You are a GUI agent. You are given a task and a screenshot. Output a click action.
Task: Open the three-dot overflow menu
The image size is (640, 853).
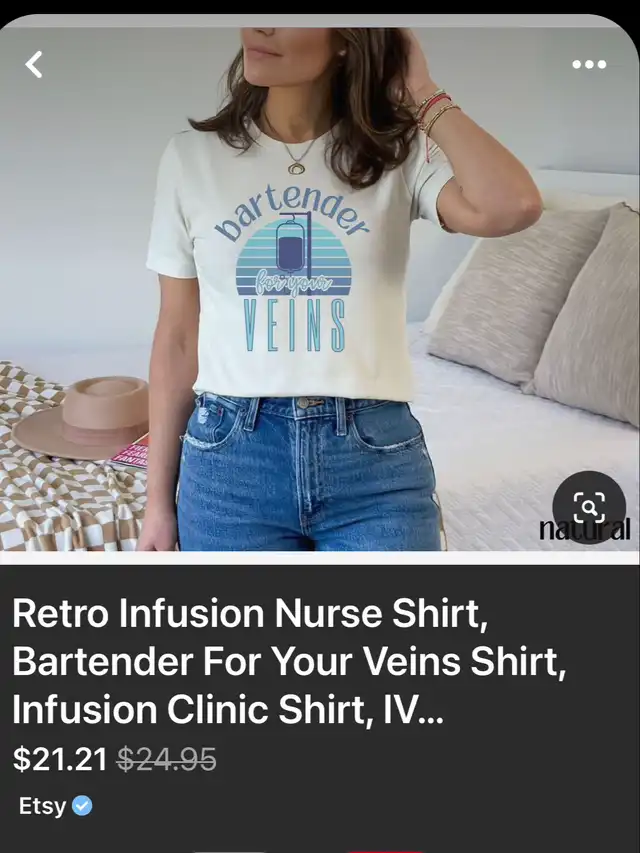(589, 65)
